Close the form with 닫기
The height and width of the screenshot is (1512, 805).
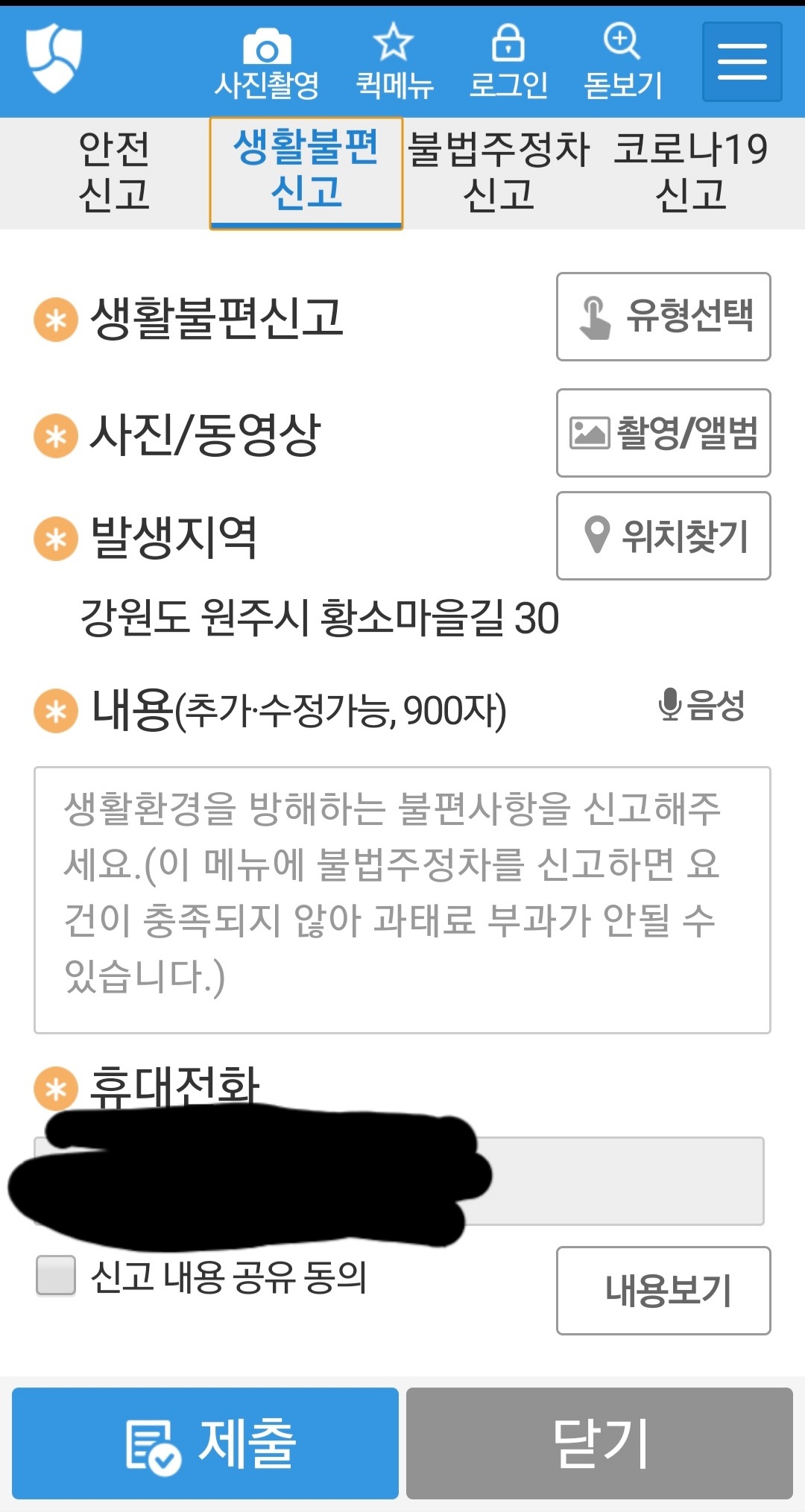599,1443
